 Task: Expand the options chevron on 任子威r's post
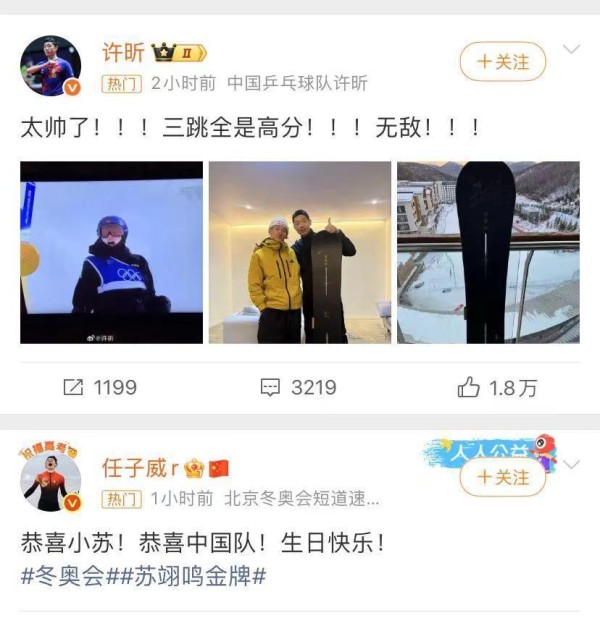[x=571, y=465]
